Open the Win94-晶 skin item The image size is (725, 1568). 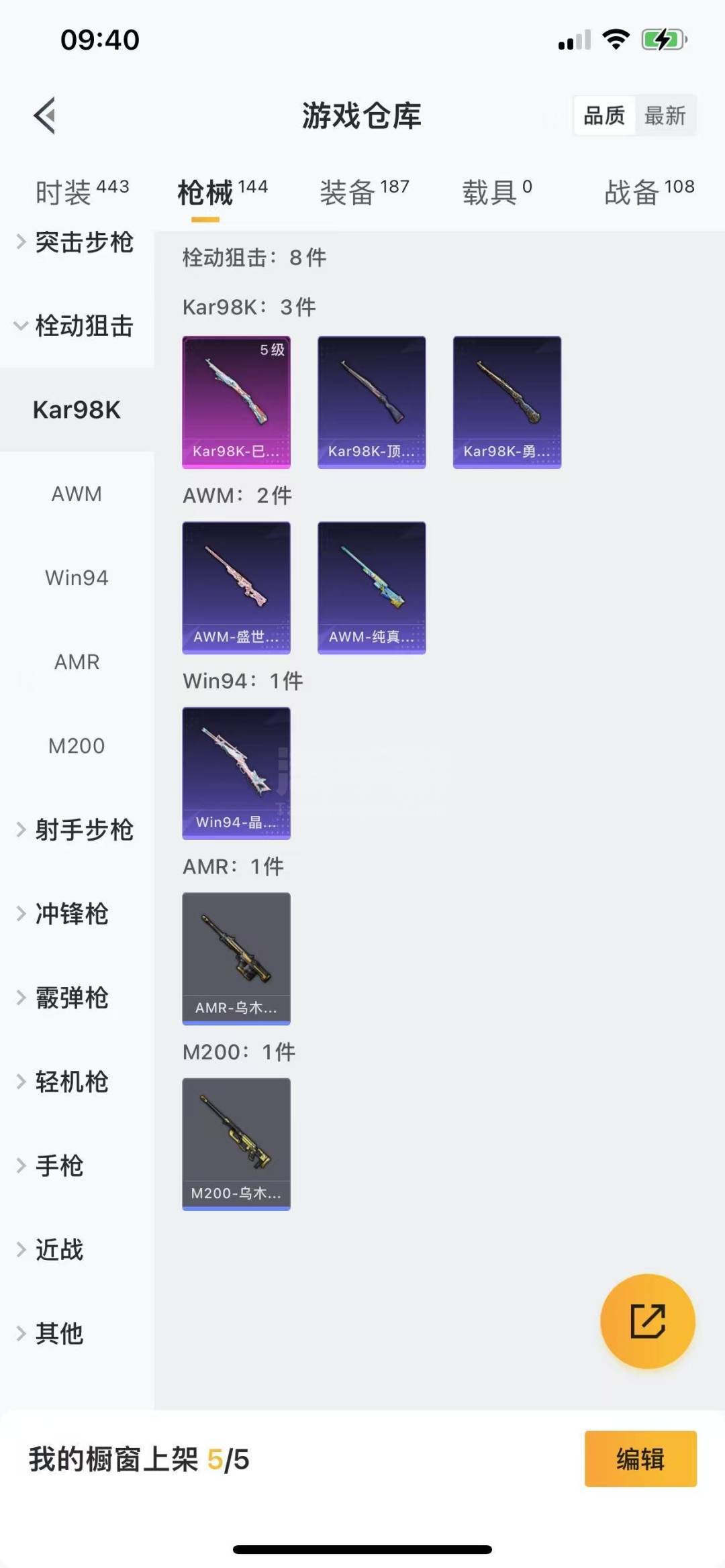click(x=236, y=772)
